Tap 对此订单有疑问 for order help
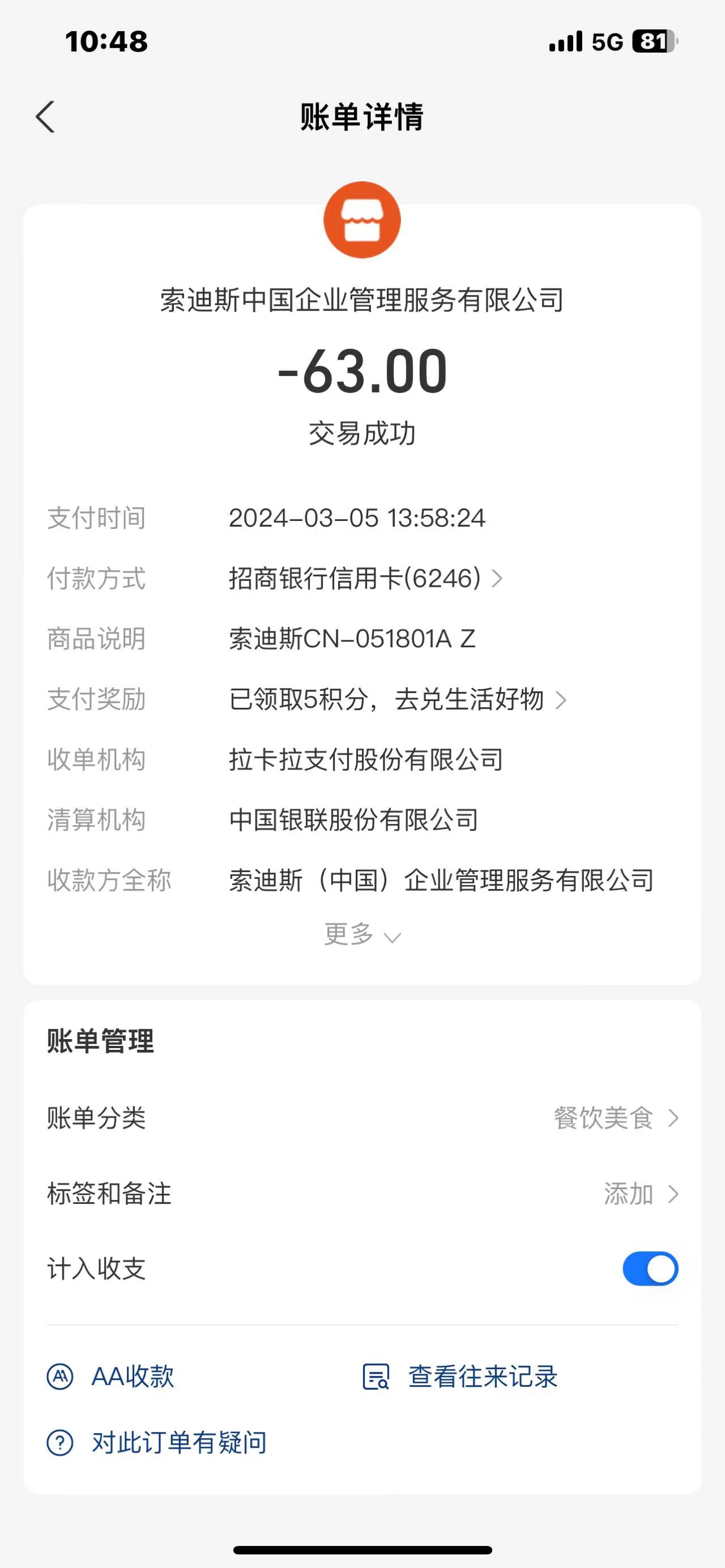This screenshot has width=725, height=1568. (x=157, y=1443)
